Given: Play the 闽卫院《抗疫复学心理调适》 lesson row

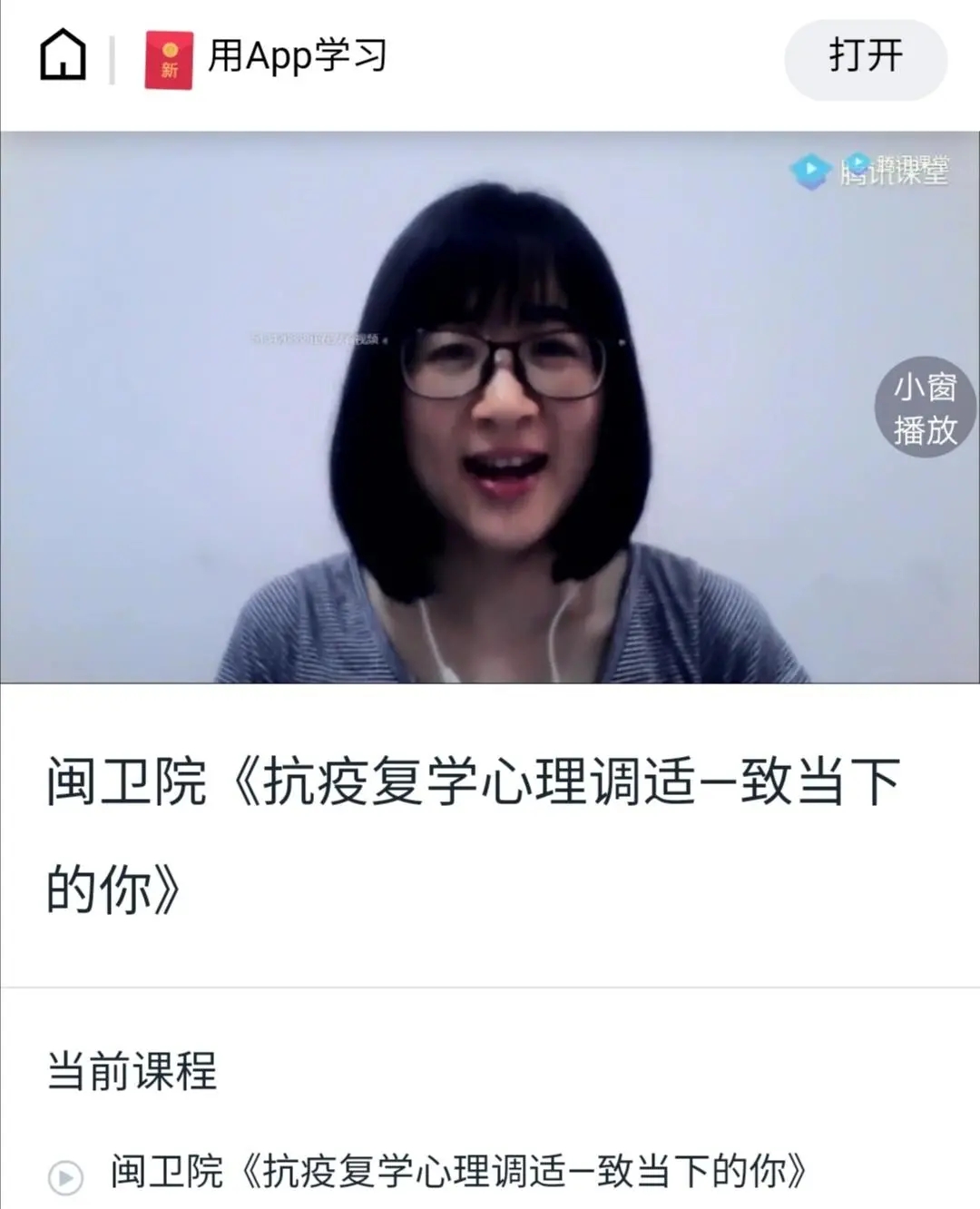Looking at the screenshot, I should 456,1172.
